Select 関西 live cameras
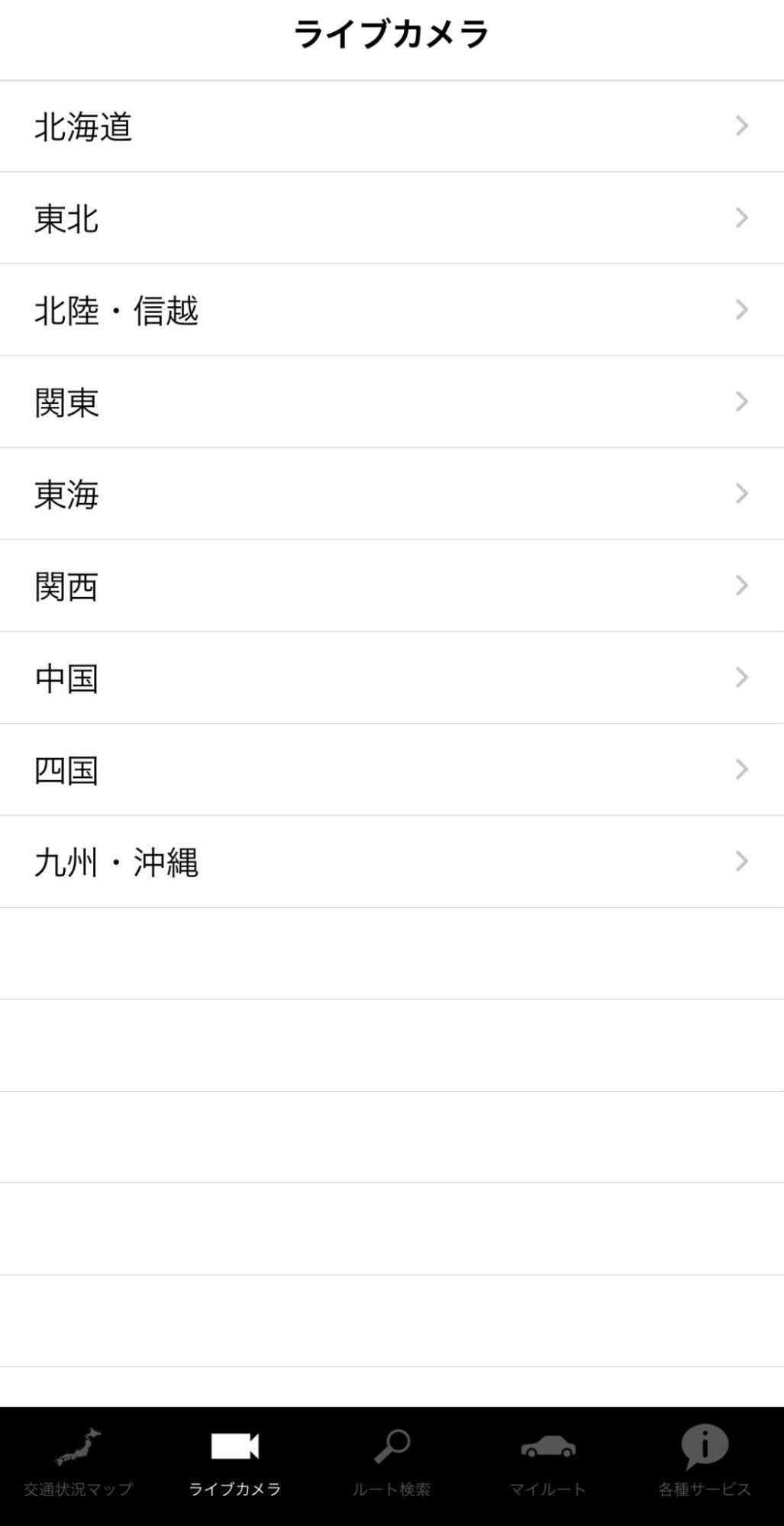Image resolution: width=784 pixels, height=1526 pixels. click(392, 586)
